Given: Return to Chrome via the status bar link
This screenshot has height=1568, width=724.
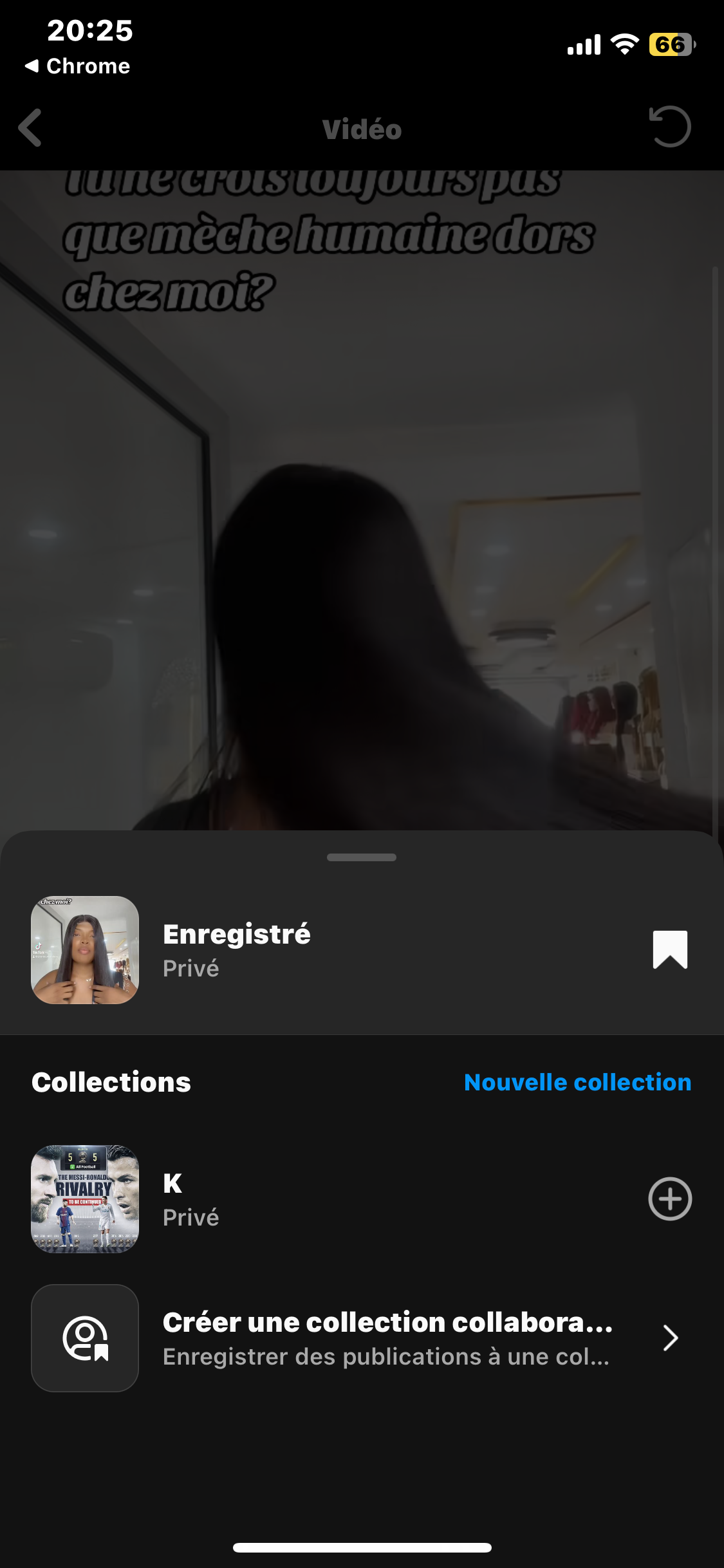Looking at the screenshot, I should [77, 66].
